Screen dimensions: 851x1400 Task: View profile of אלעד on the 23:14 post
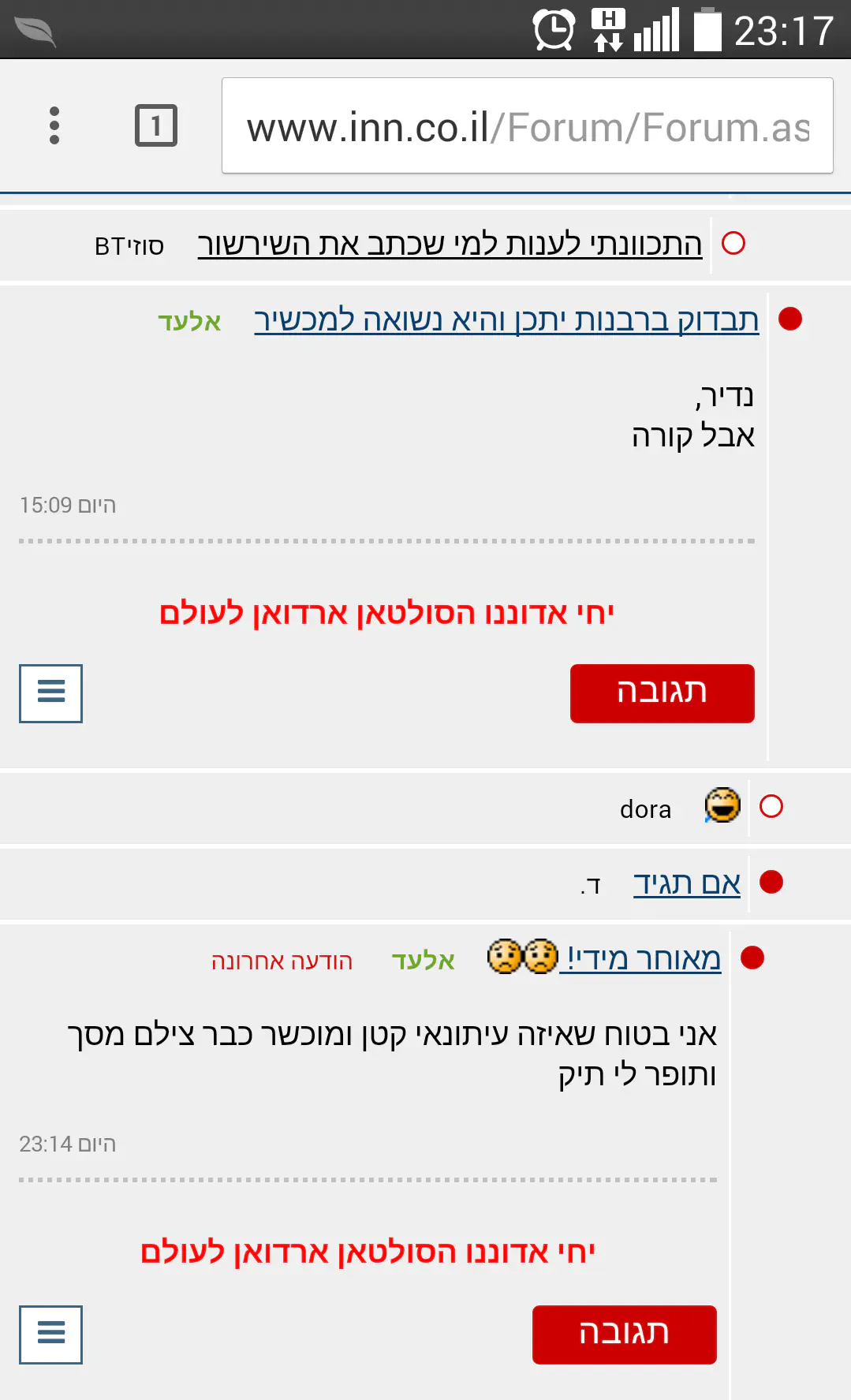point(423,961)
